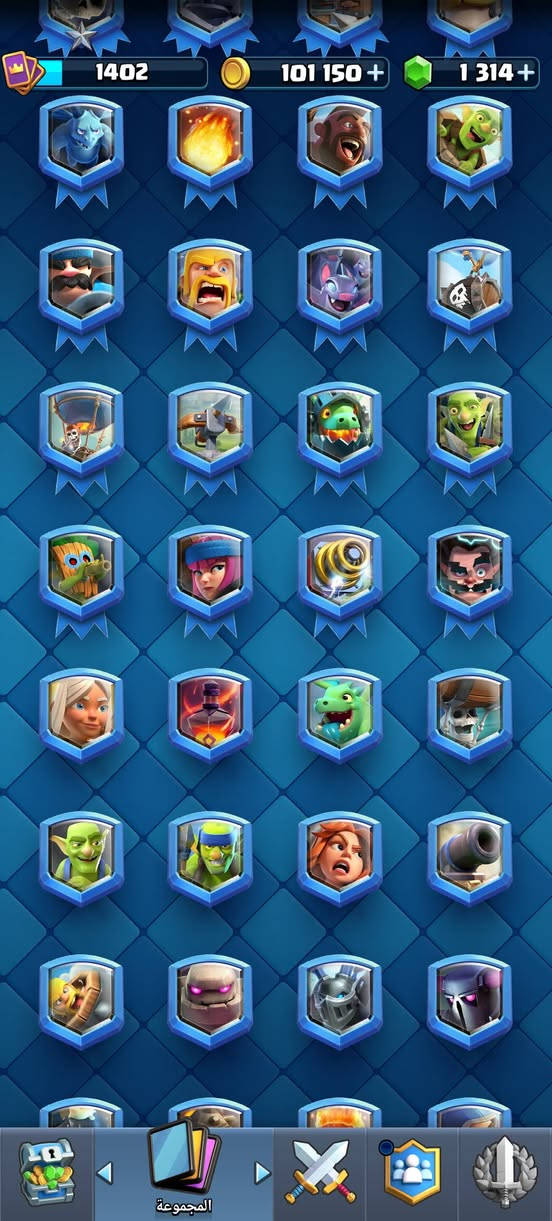552x1221 pixels.
Task: Switch to the Battle crossed-swords tab
Action: (318, 1172)
